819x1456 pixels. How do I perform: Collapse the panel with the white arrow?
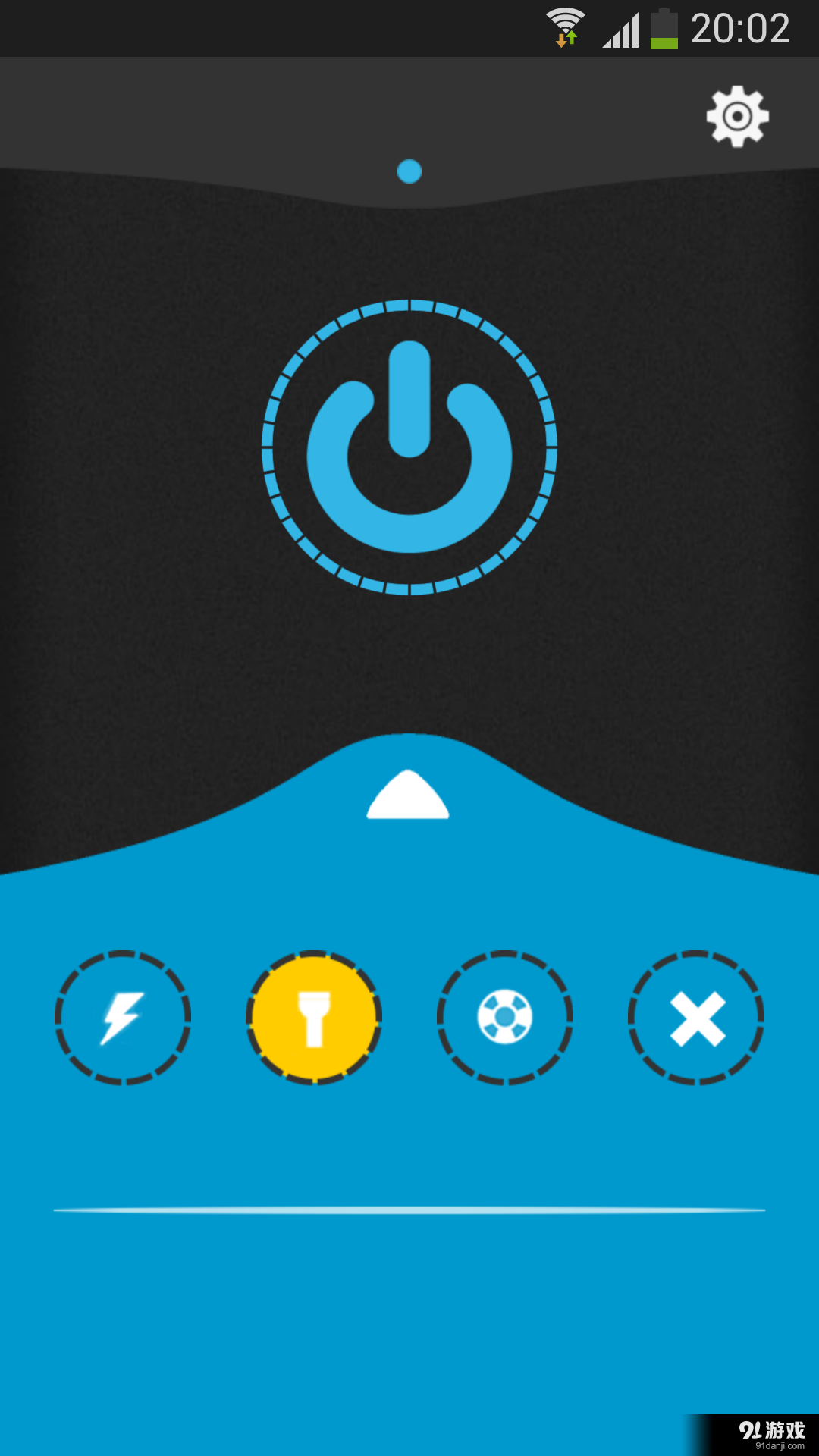tap(408, 796)
